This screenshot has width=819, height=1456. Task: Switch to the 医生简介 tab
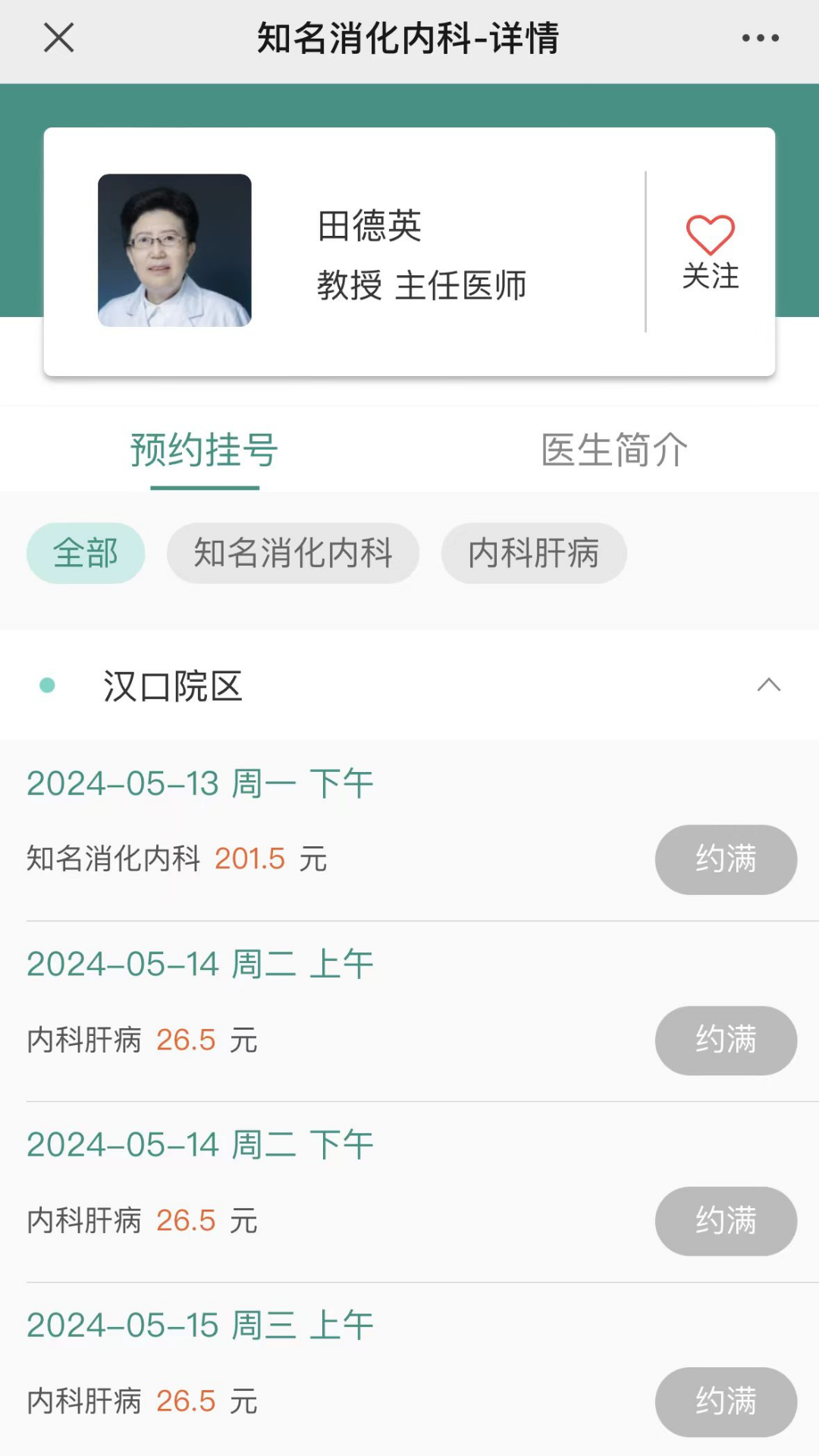point(614,450)
